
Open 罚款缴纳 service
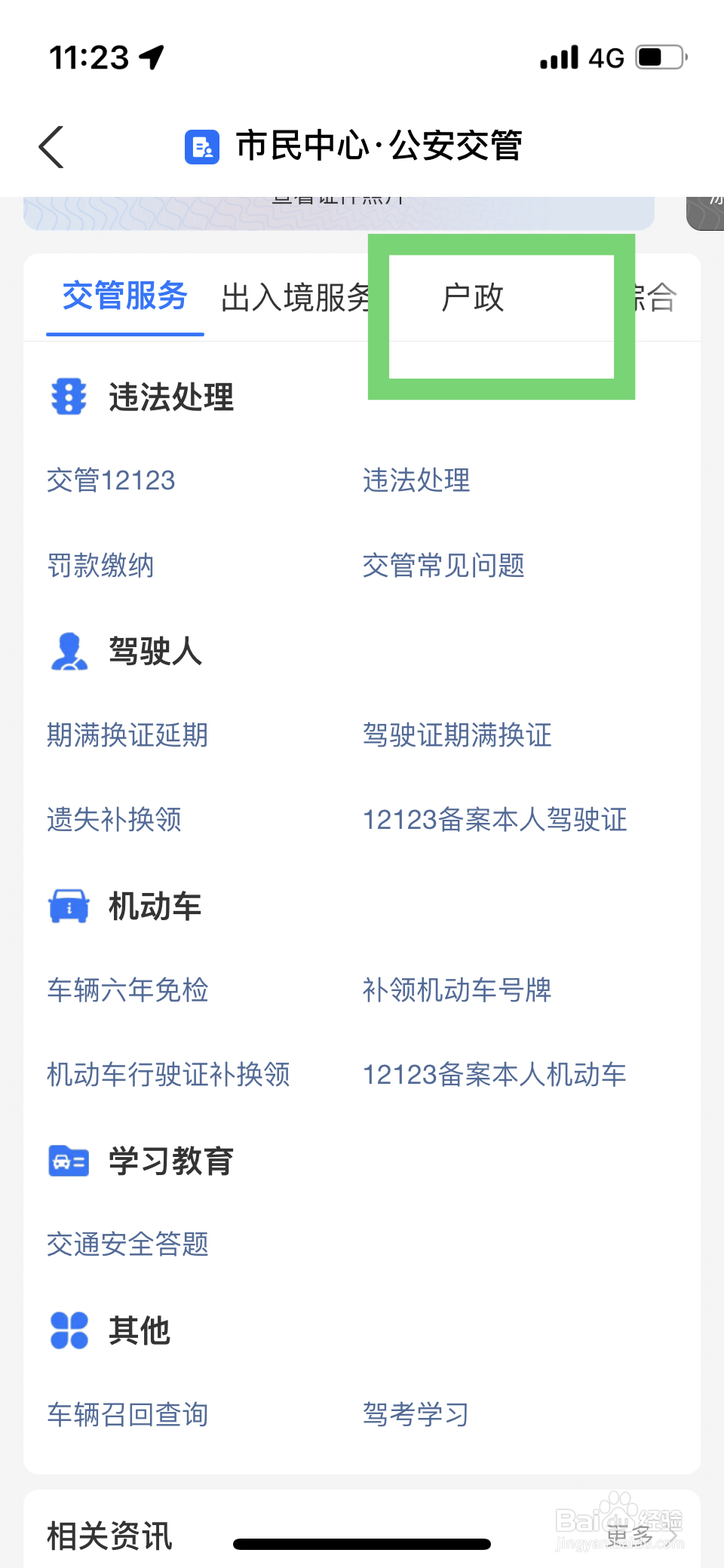(x=100, y=566)
